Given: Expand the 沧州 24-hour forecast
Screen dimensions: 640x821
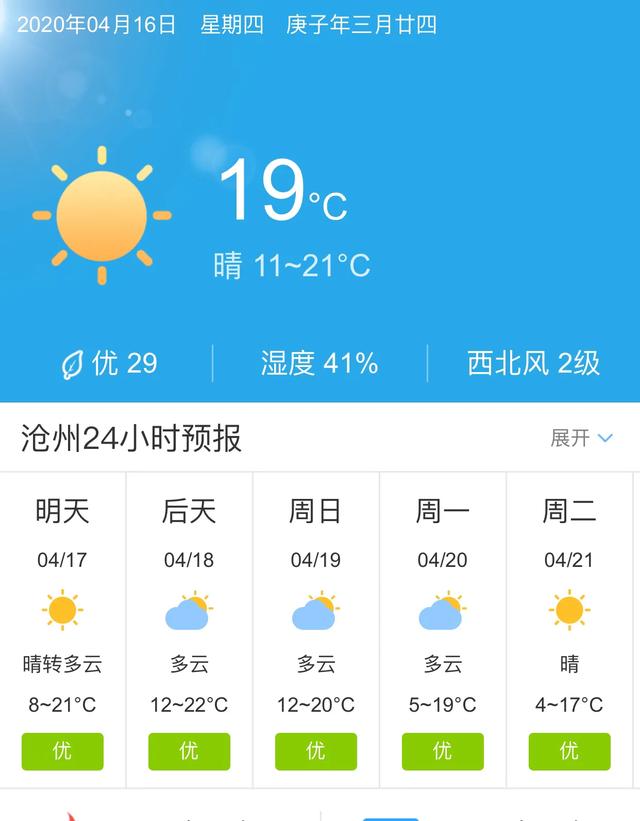Looking at the screenshot, I should pyautogui.click(x=581, y=438).
